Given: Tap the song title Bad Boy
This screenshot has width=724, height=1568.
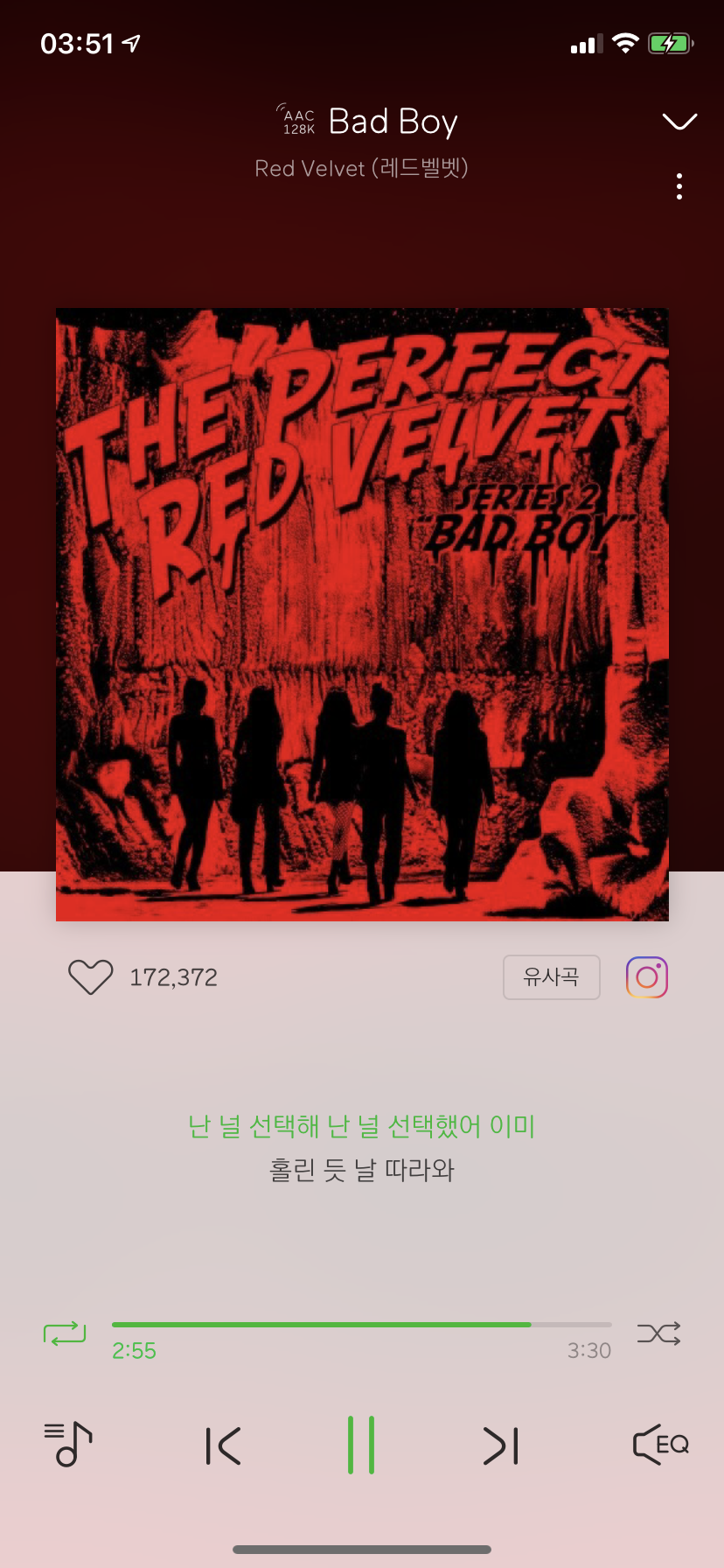Looking at the screenshot, I should (x=393, y=120).
